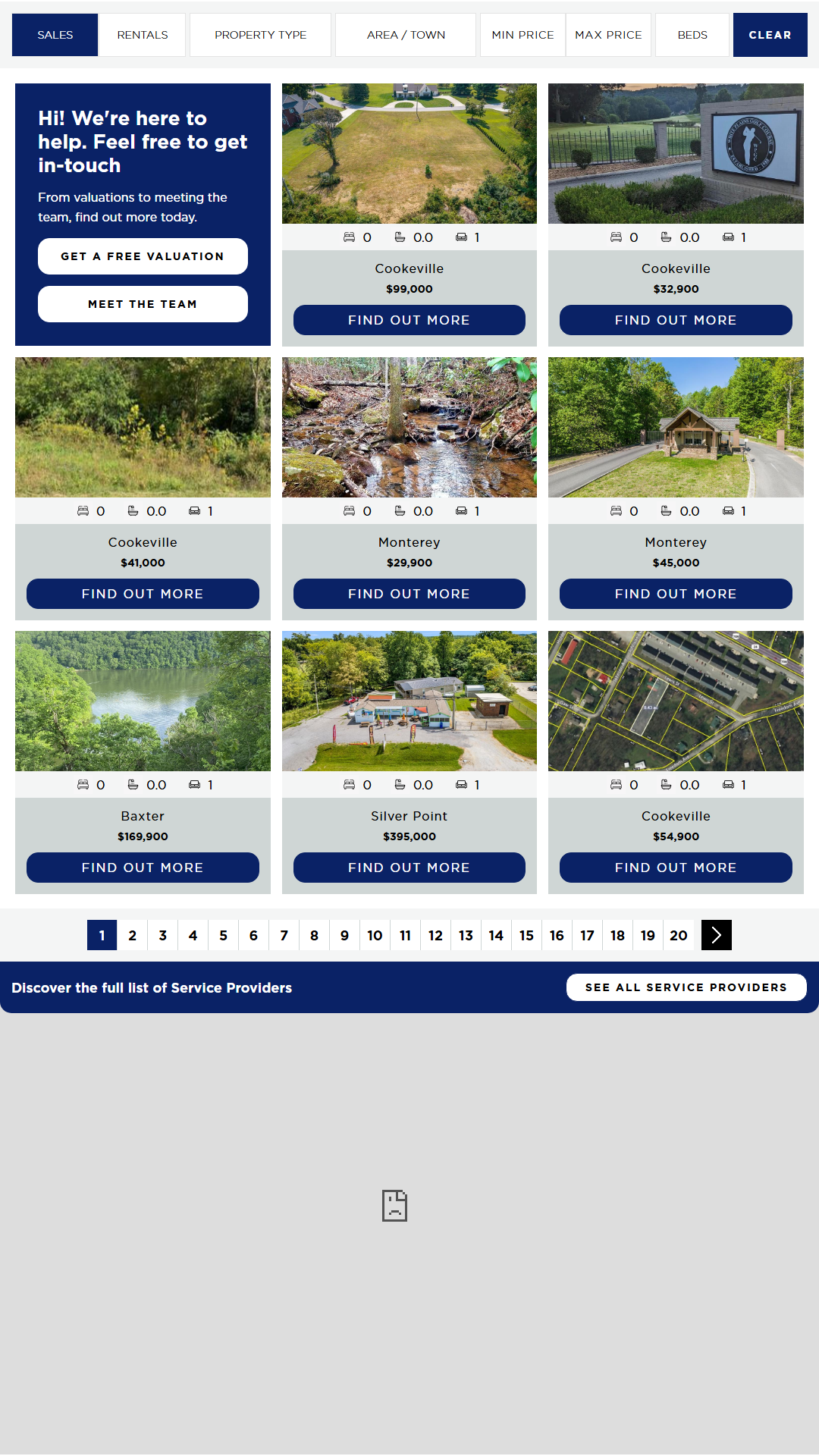Choose number of Beds filter
The height and width of the screenshot is (1456, 819).
pos(692,35)
